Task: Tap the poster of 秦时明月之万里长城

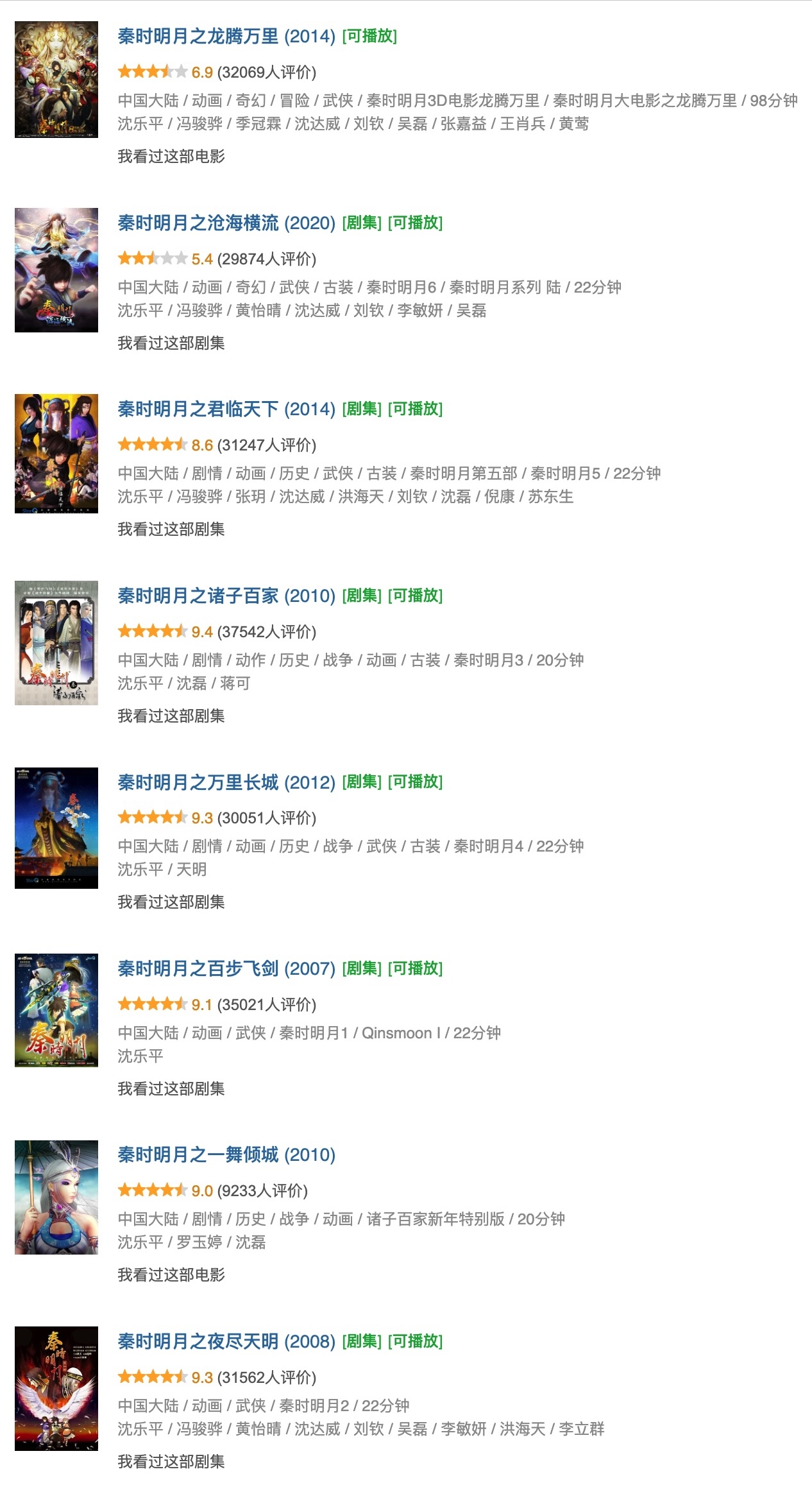Action: coord(56,828)
